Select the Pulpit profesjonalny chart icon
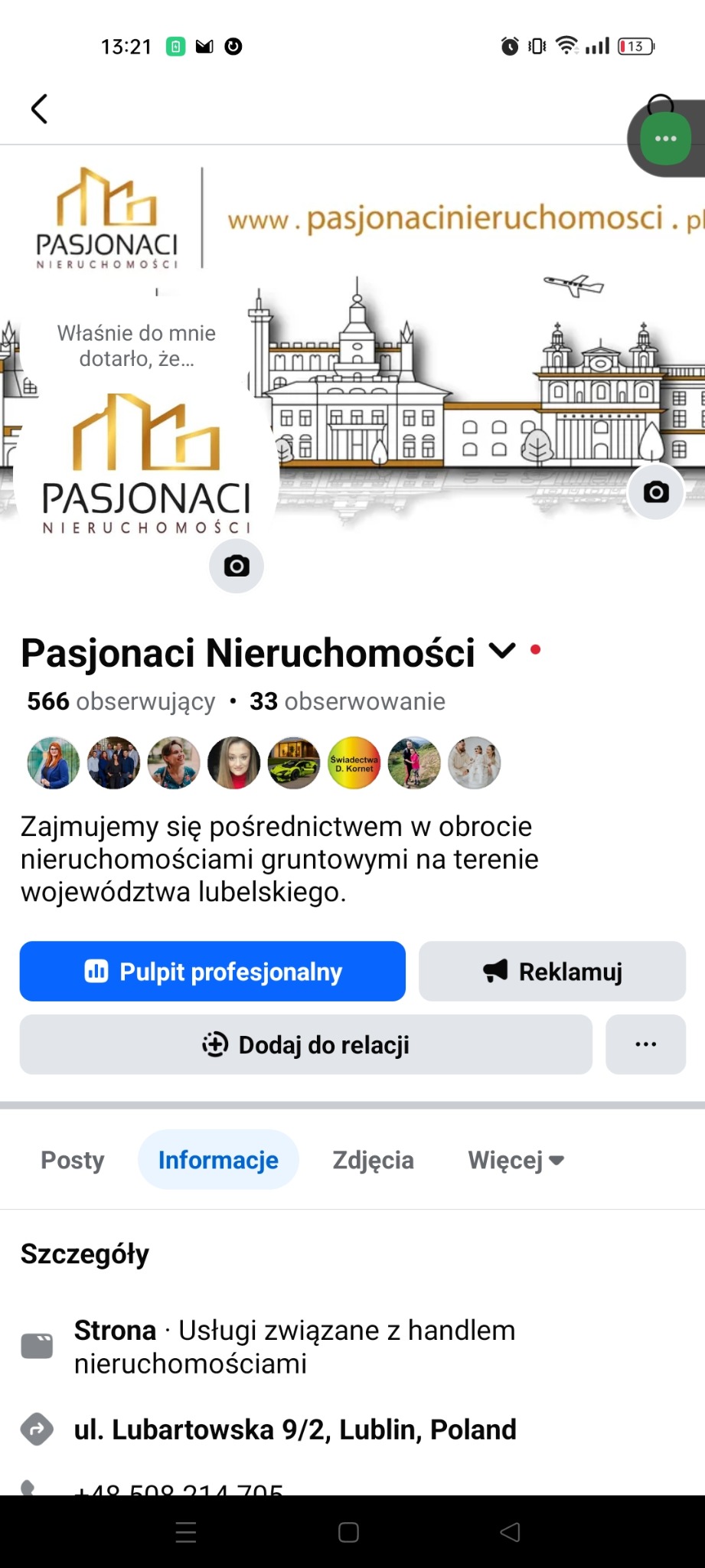 pyautogui.click(x=95, y=971)
